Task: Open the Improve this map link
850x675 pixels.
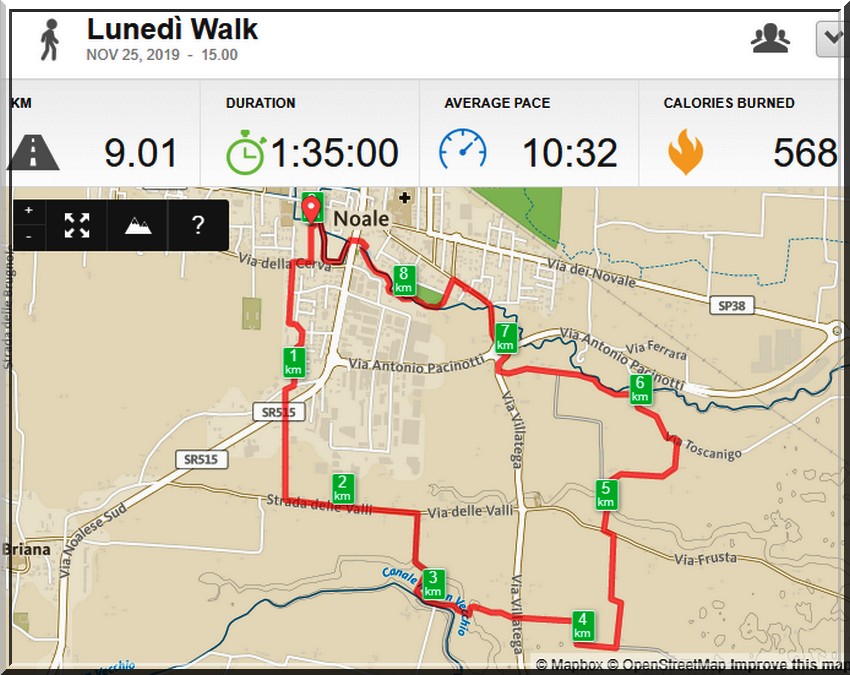Action: 788,665
